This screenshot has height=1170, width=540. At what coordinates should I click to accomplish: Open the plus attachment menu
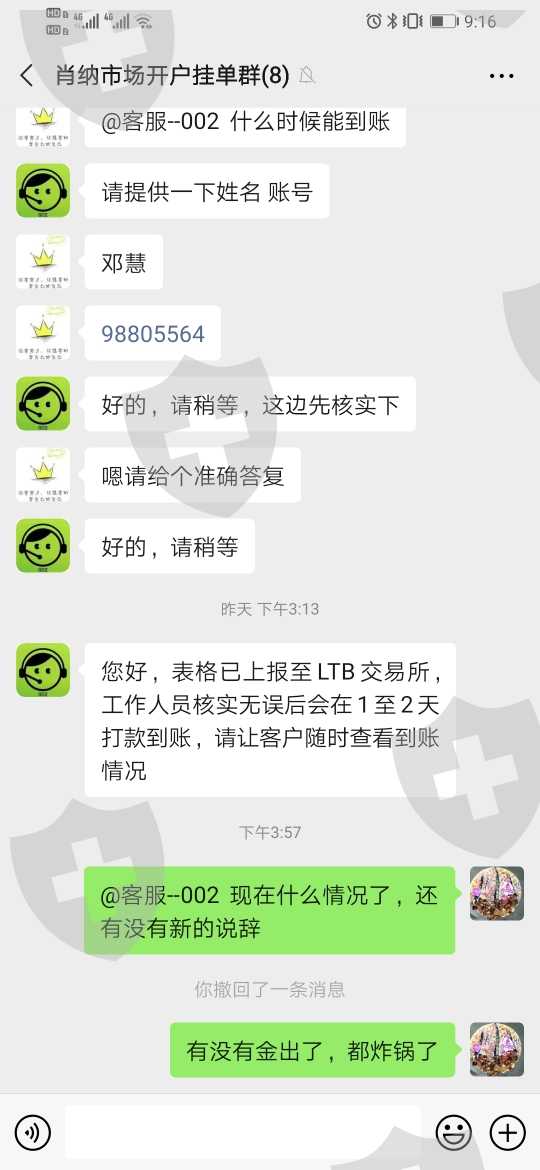coord(507,1133)
